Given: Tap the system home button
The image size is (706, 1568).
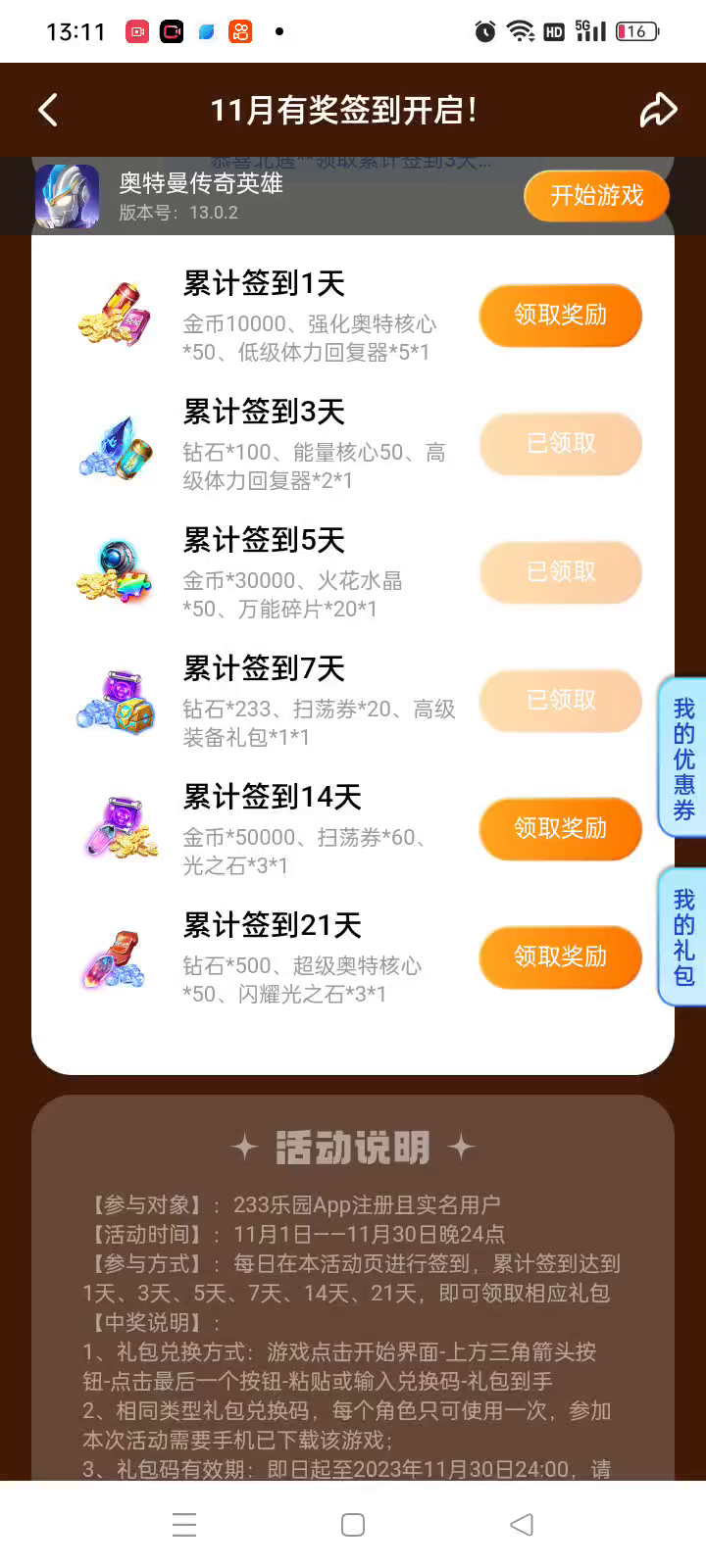Looking at the screenshot, I should [353, 1525].
